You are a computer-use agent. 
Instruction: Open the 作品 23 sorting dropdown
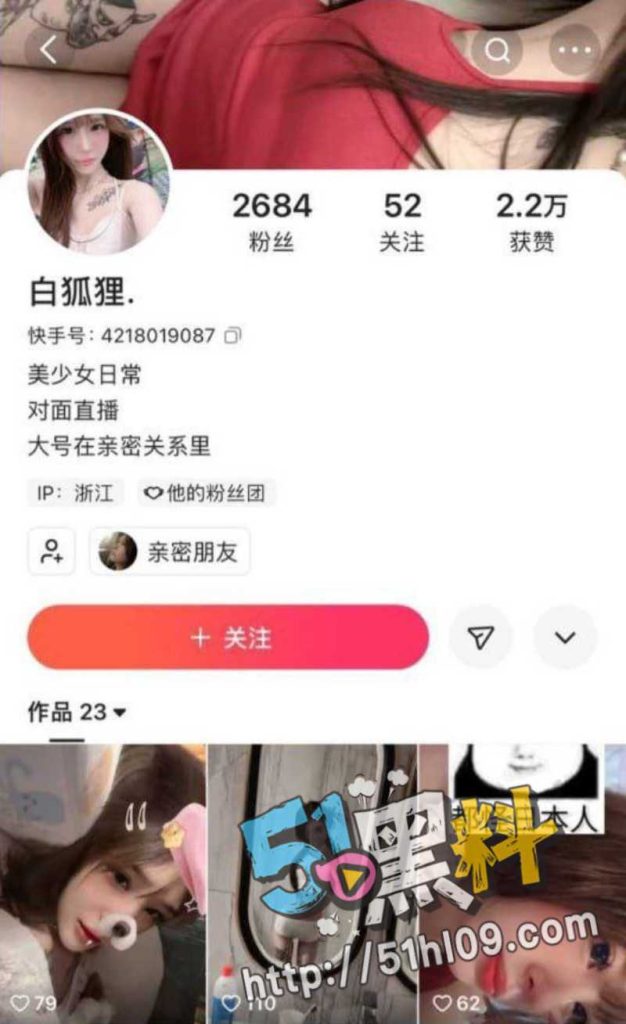click(x=78, y=712)
